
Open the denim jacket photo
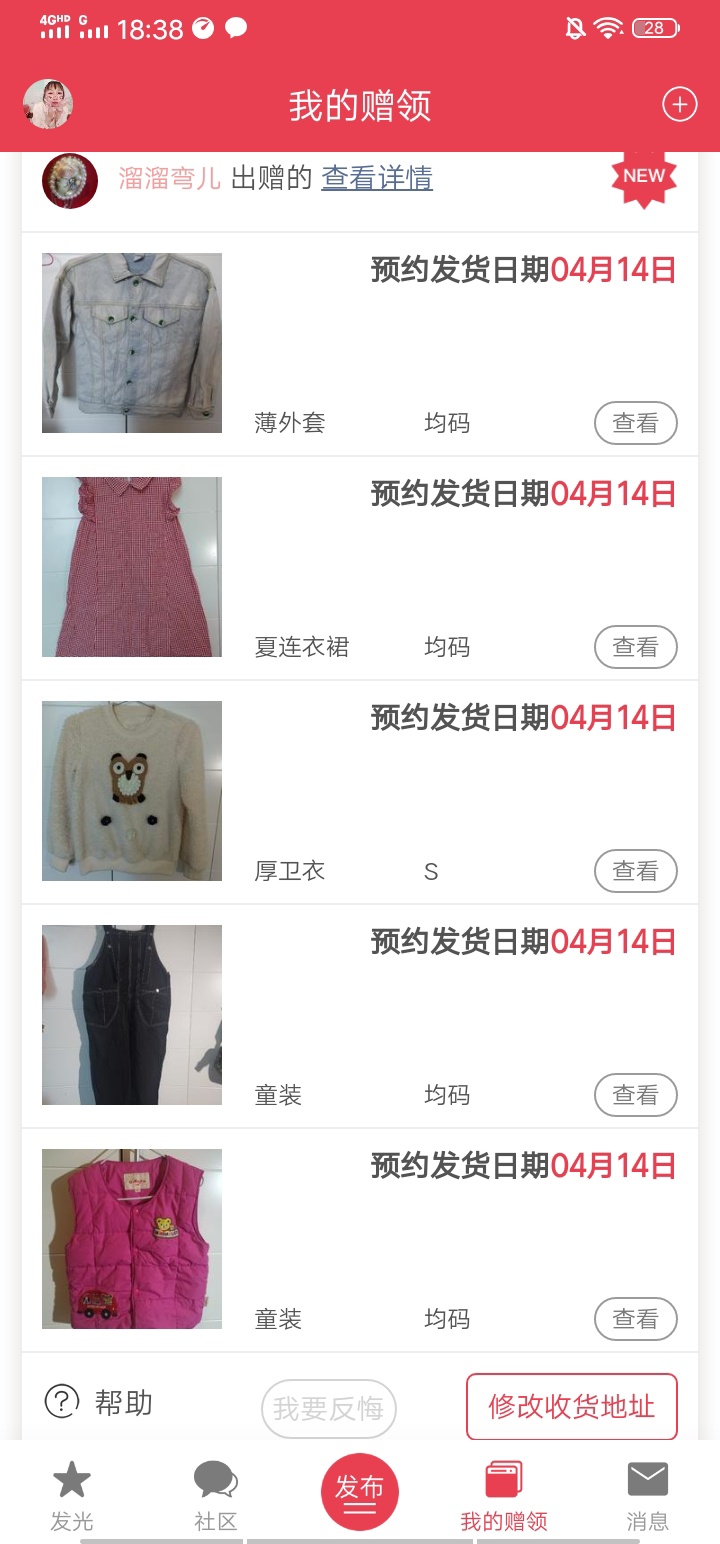coord(132,343)
